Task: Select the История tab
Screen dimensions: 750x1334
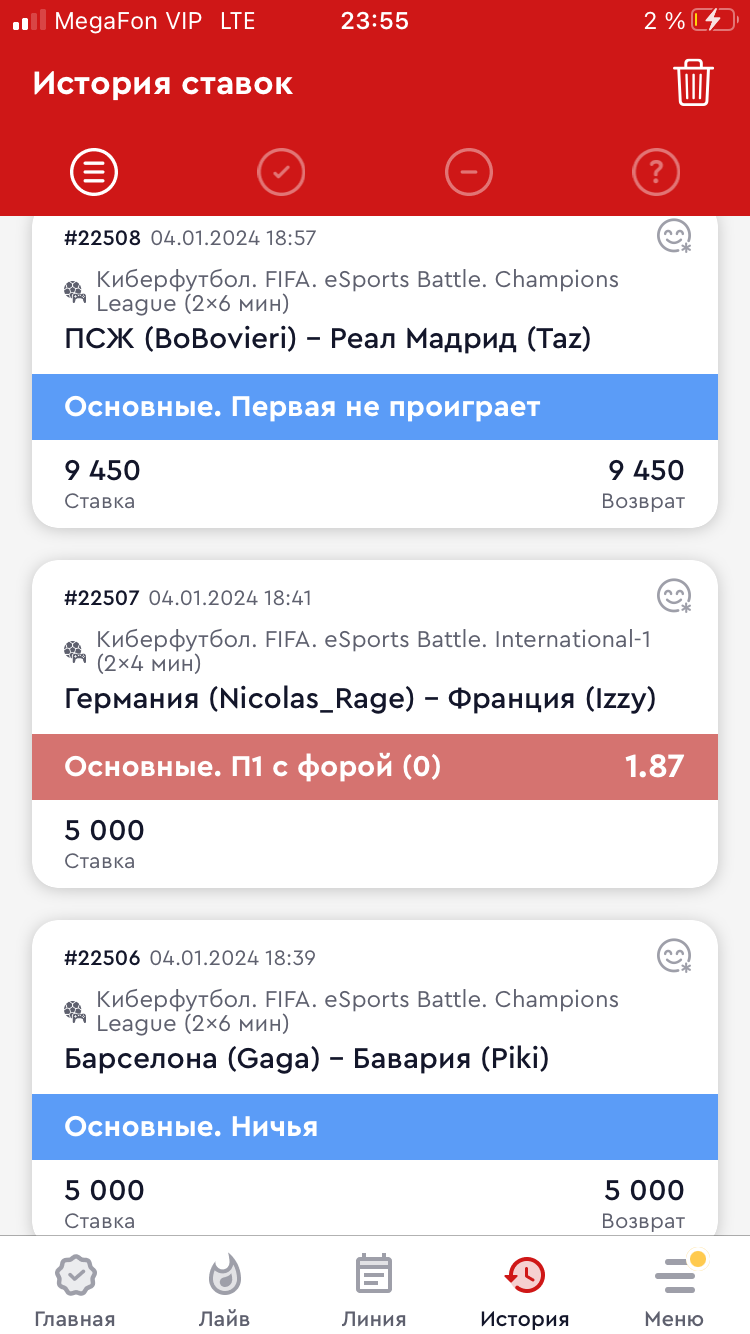Action: coord(525,1289)
